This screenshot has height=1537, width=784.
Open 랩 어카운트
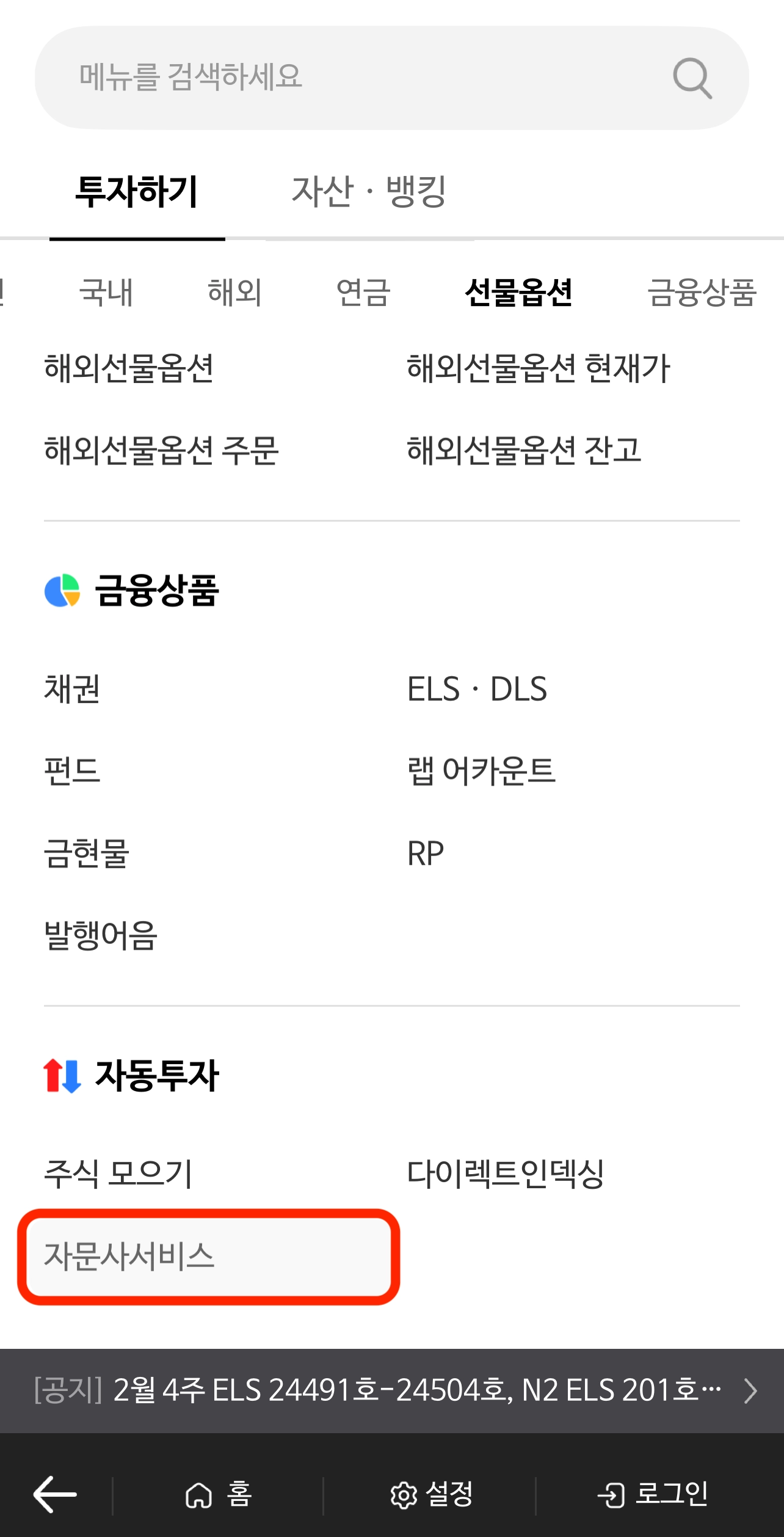pyautogui.click(x=481, y=771)
